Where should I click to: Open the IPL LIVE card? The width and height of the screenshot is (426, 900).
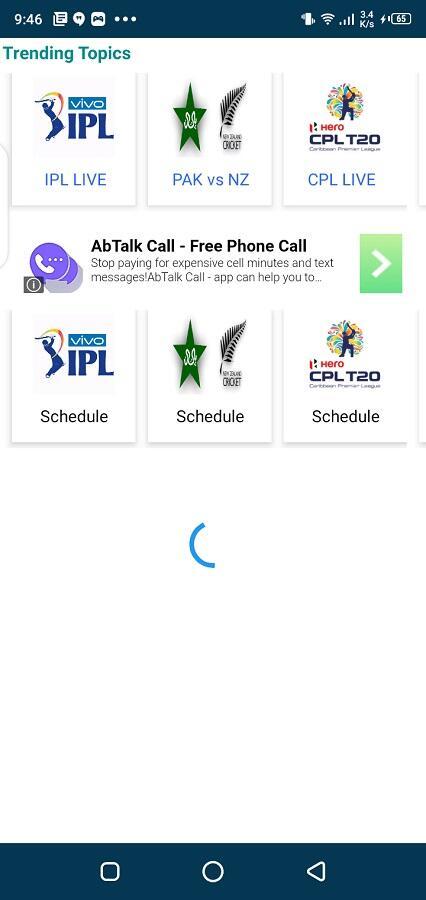tap(74, 139)
